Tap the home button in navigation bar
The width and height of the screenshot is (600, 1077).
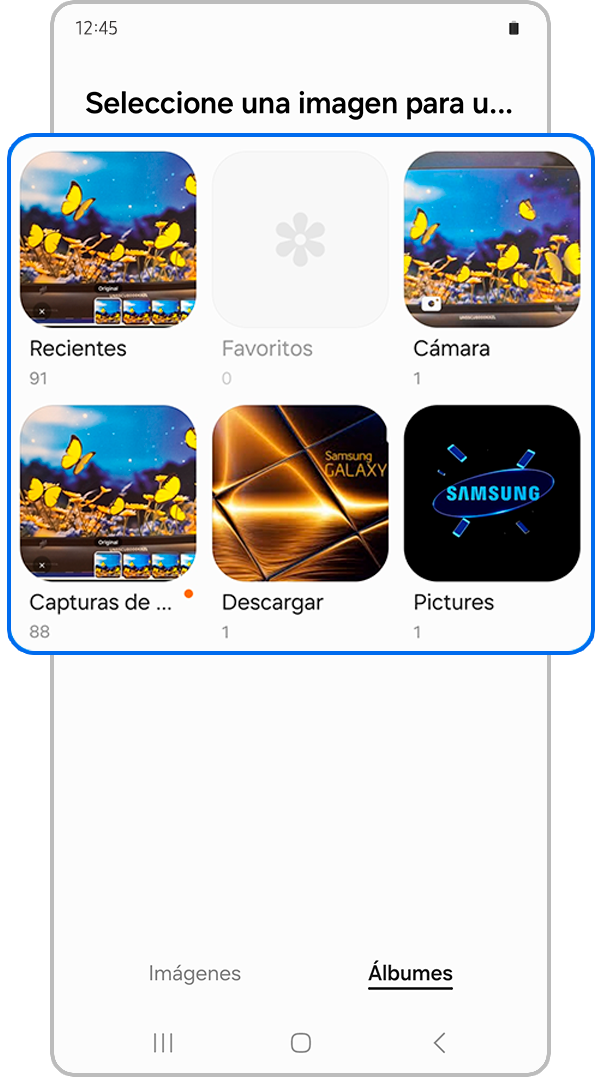[300, 1043]
